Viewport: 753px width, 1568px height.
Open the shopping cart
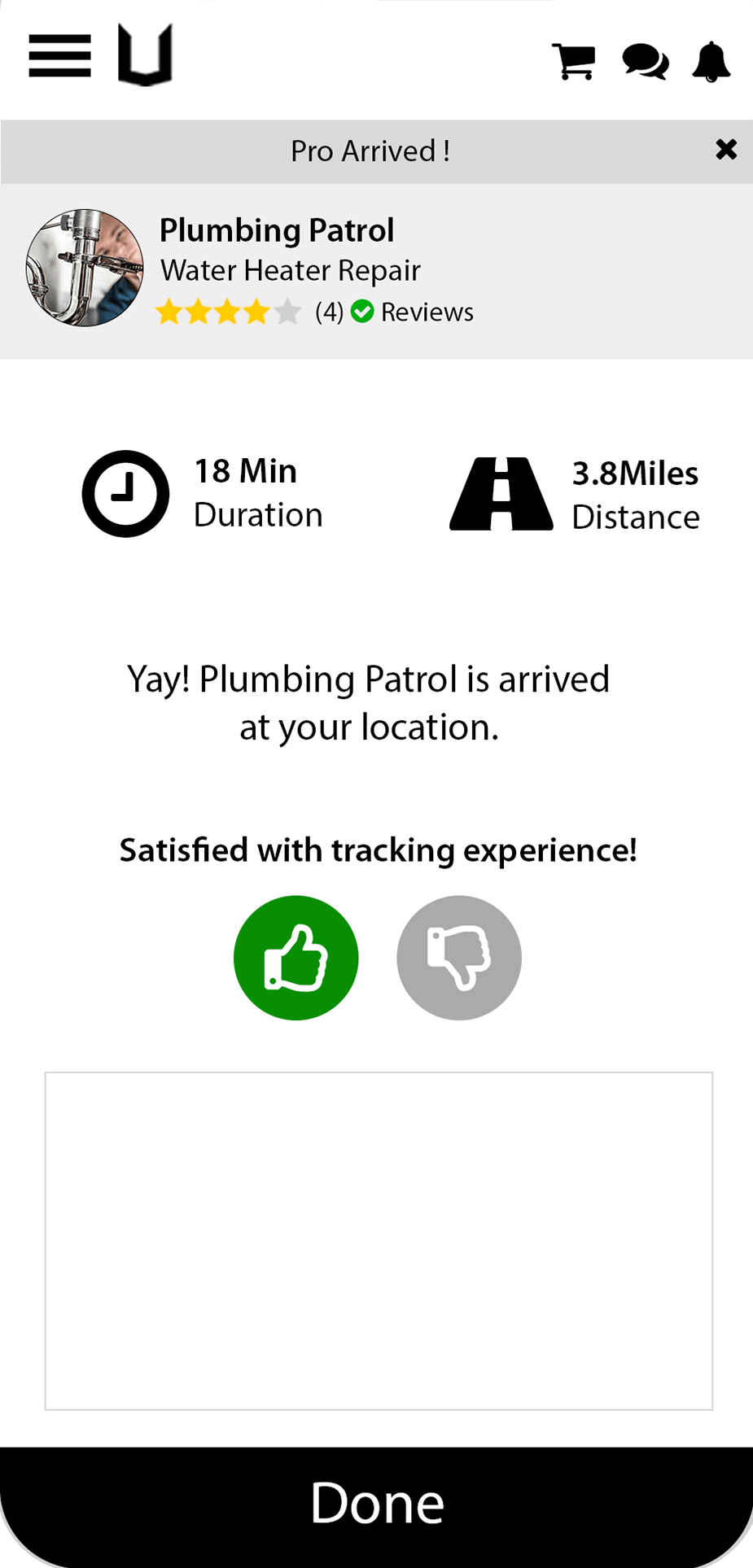[x=574, y=61]
